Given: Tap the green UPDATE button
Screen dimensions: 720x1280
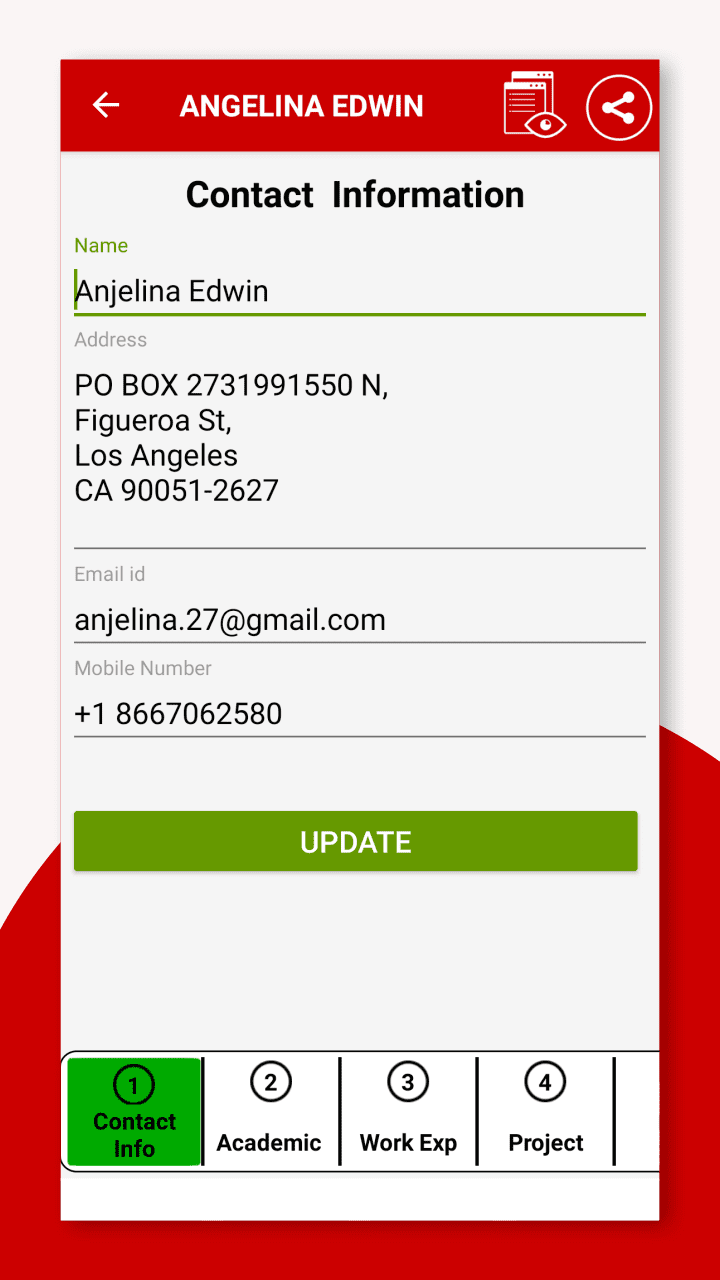Looking at the screenshot, I should tap(355, 841).
